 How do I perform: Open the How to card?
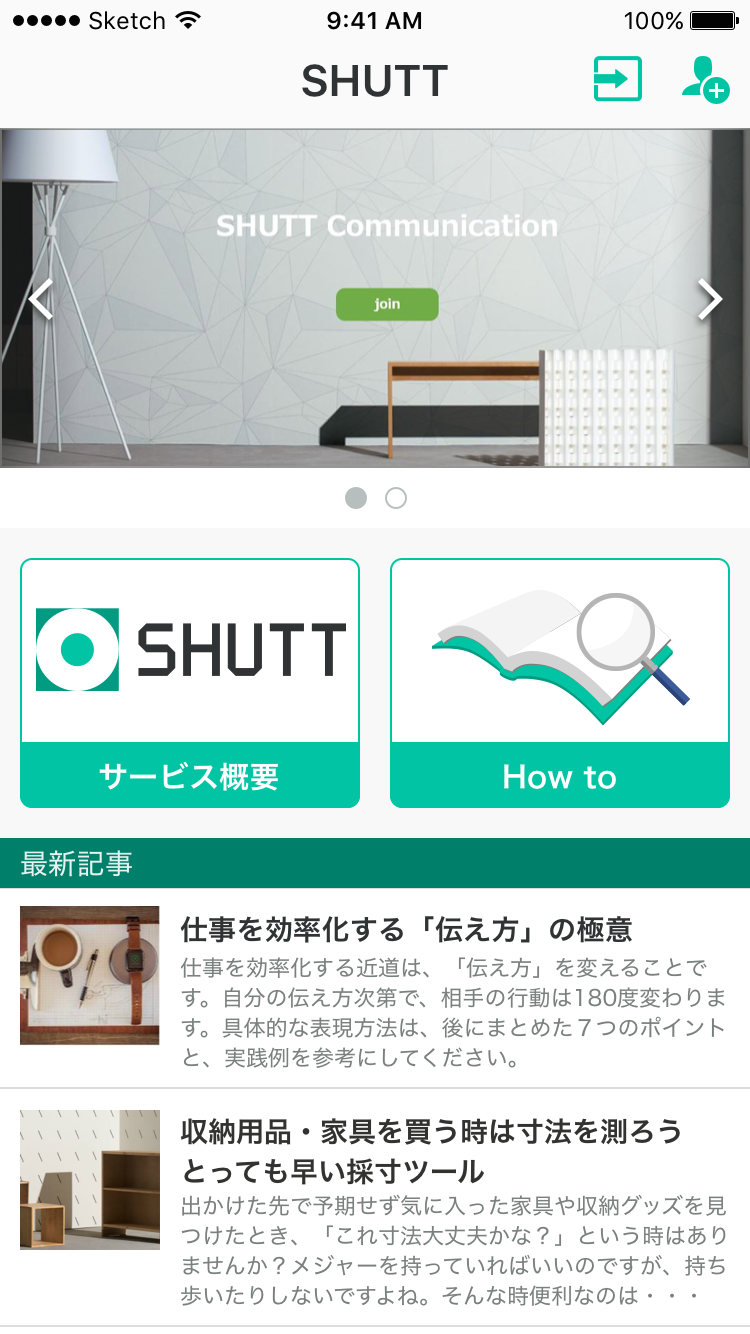click(x=560, y=683)
